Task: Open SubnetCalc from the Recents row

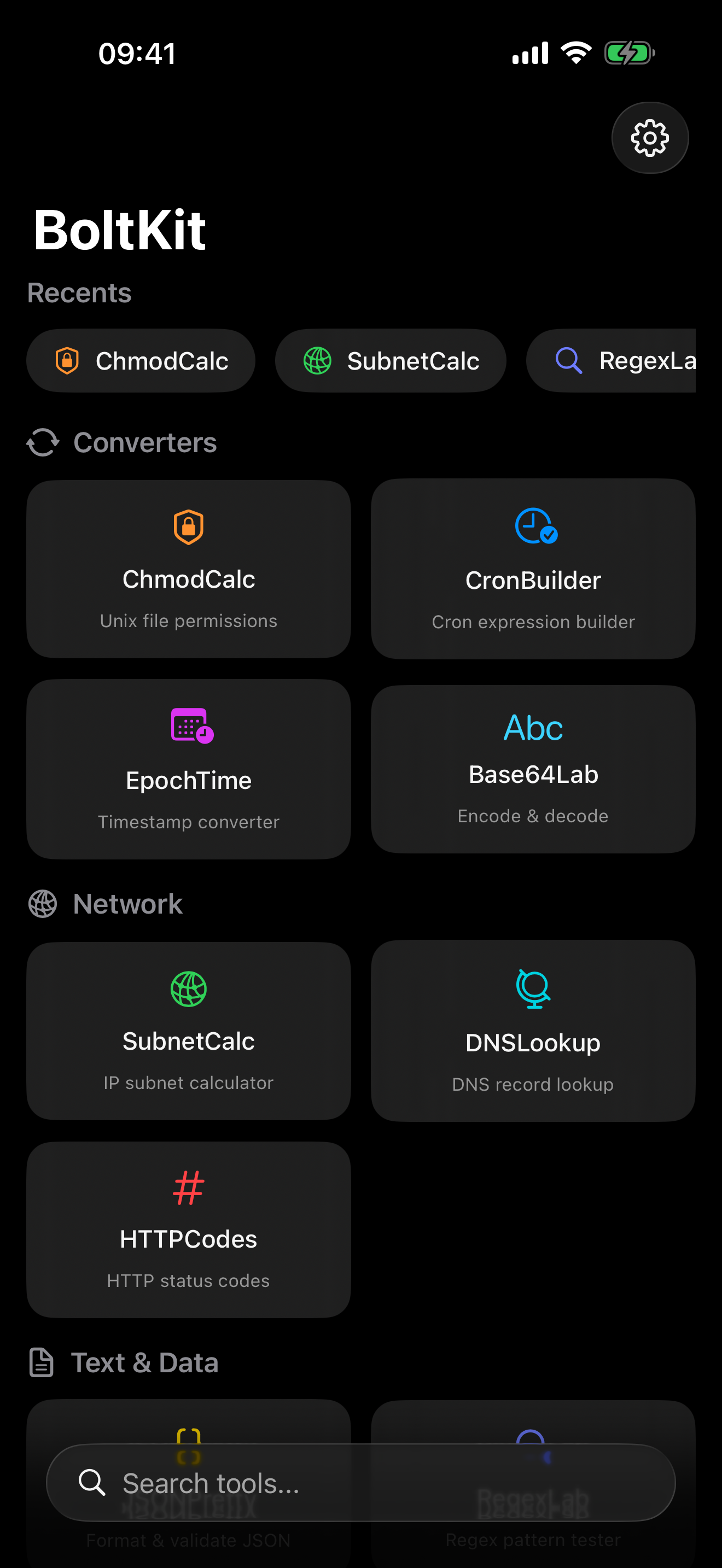Action: [x=391, y=360]
